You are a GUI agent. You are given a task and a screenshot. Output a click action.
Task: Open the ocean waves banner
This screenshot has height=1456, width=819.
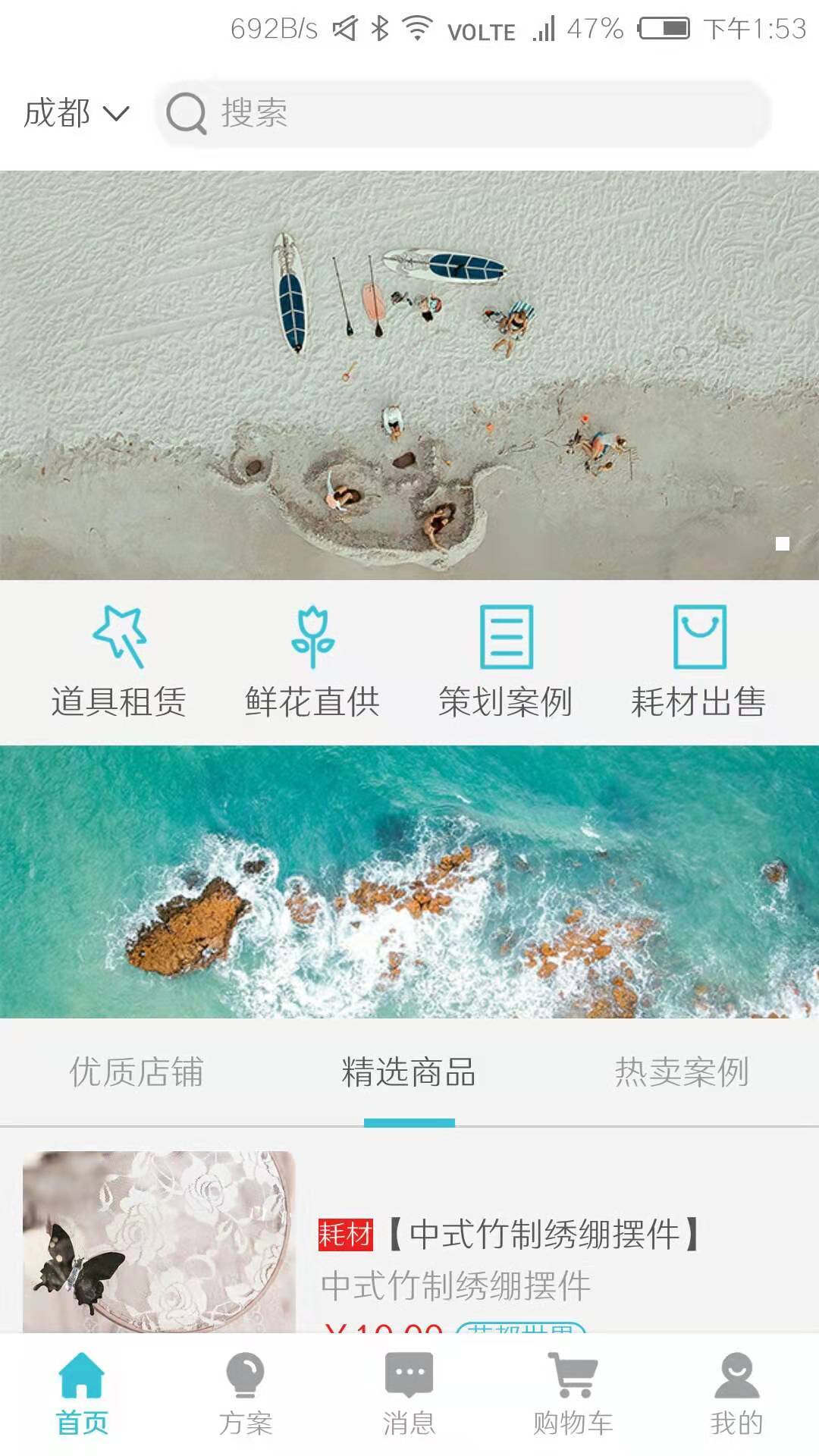point(409,881)
